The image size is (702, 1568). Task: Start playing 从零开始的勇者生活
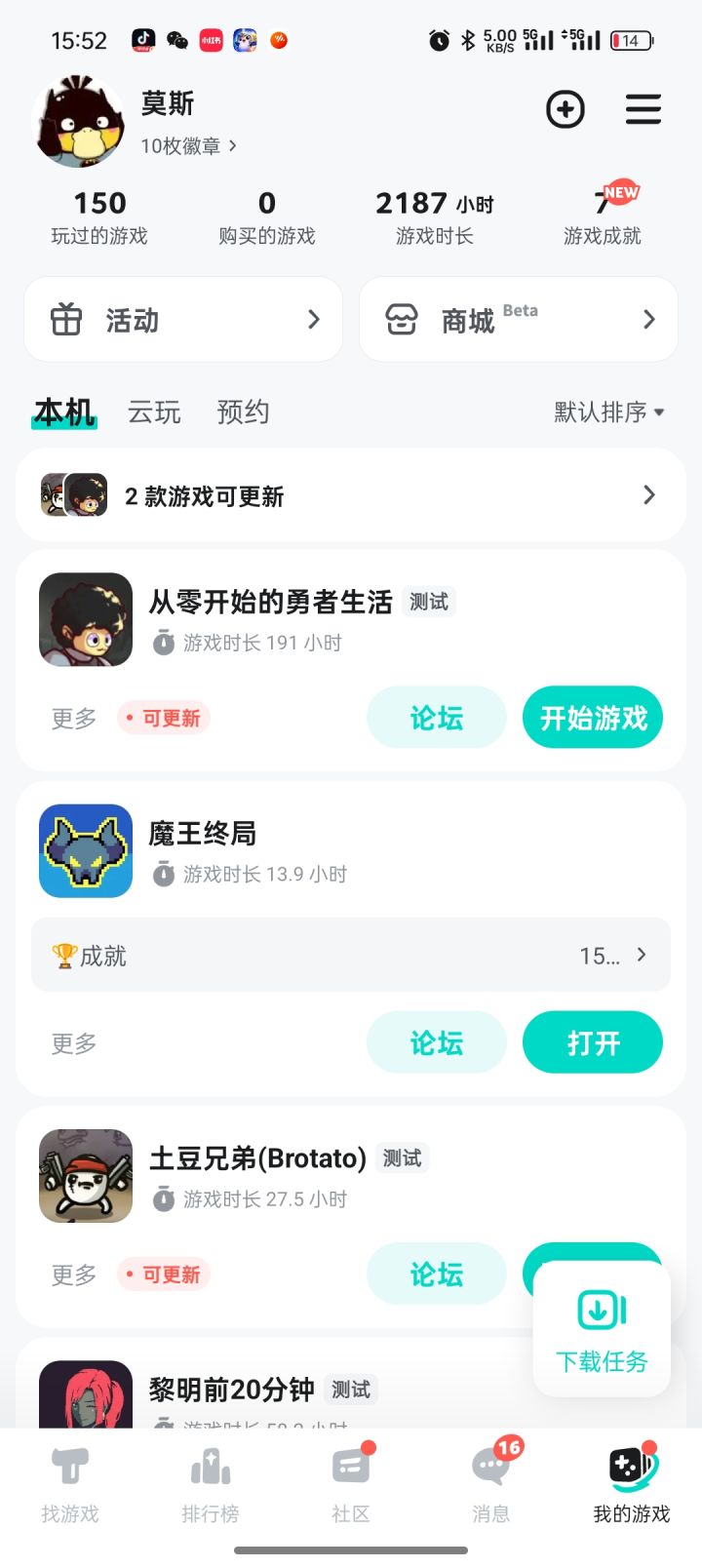pos(592,719)
